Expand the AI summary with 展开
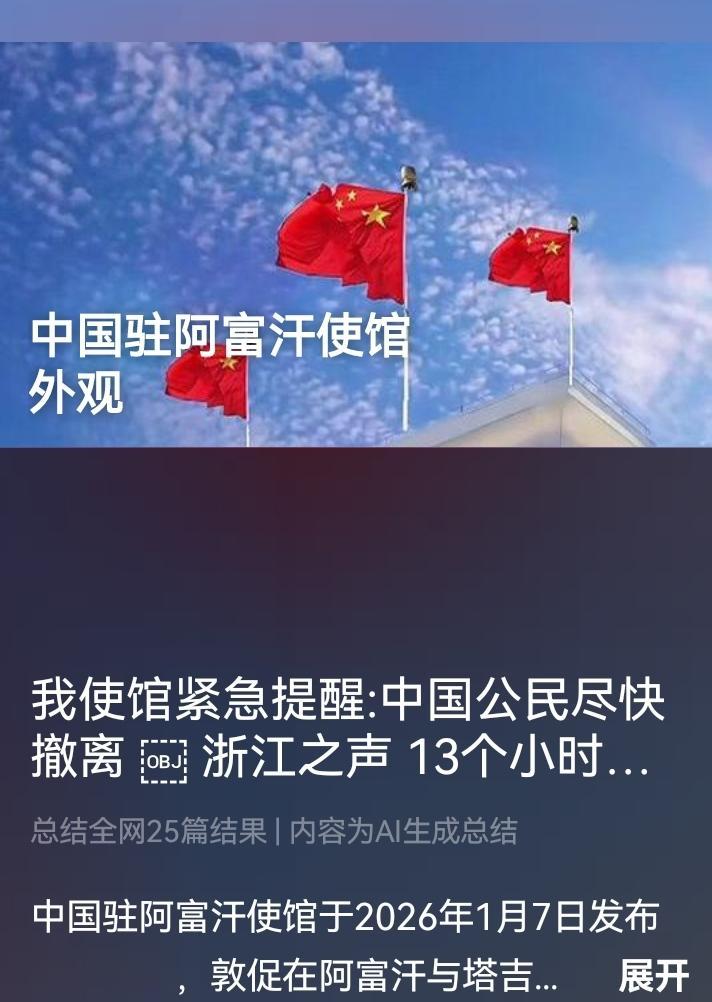 pyautogui.click(x=653, y=976)
